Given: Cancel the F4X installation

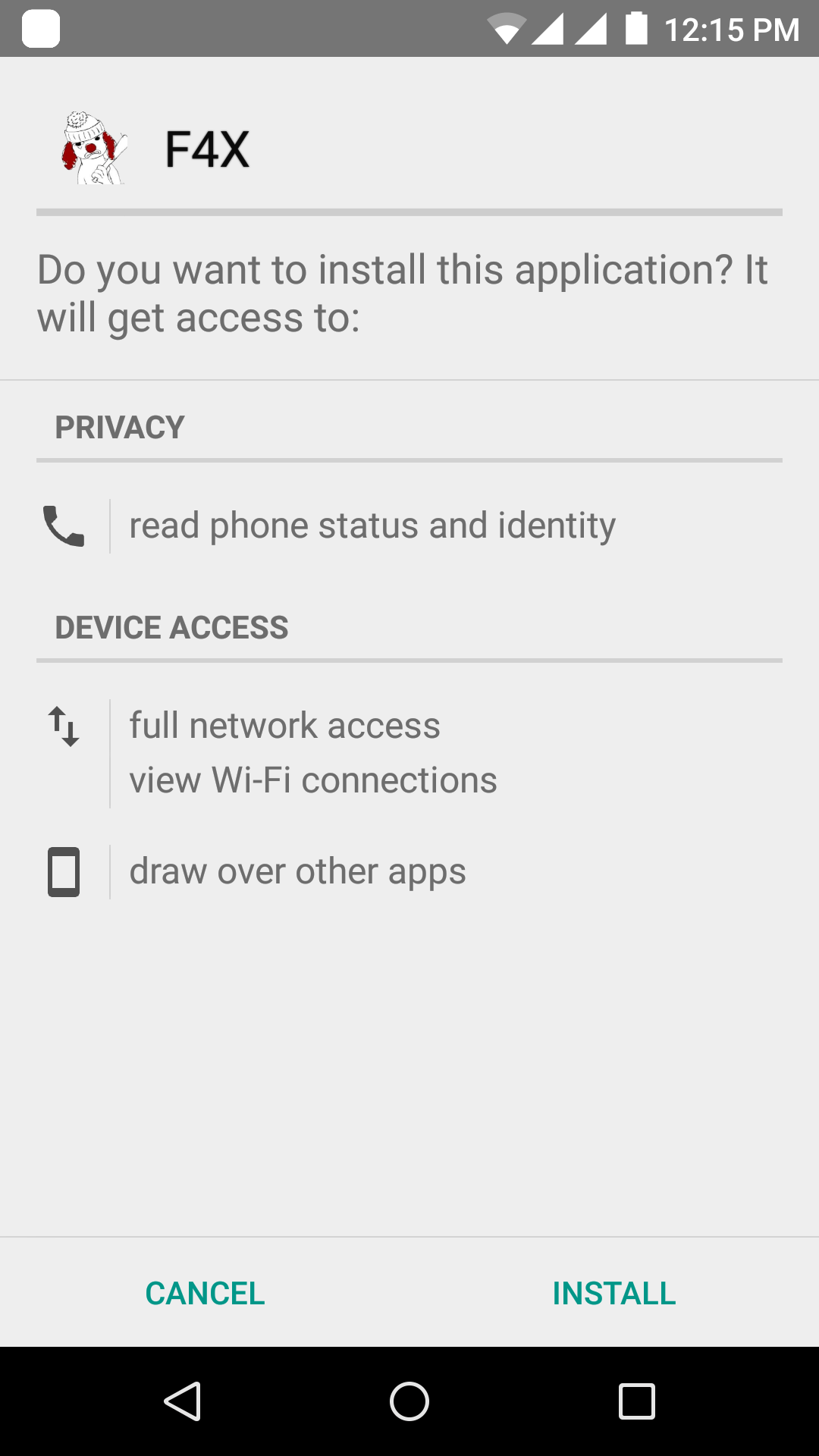Looking at the screenshot, I should [205, 1293].
